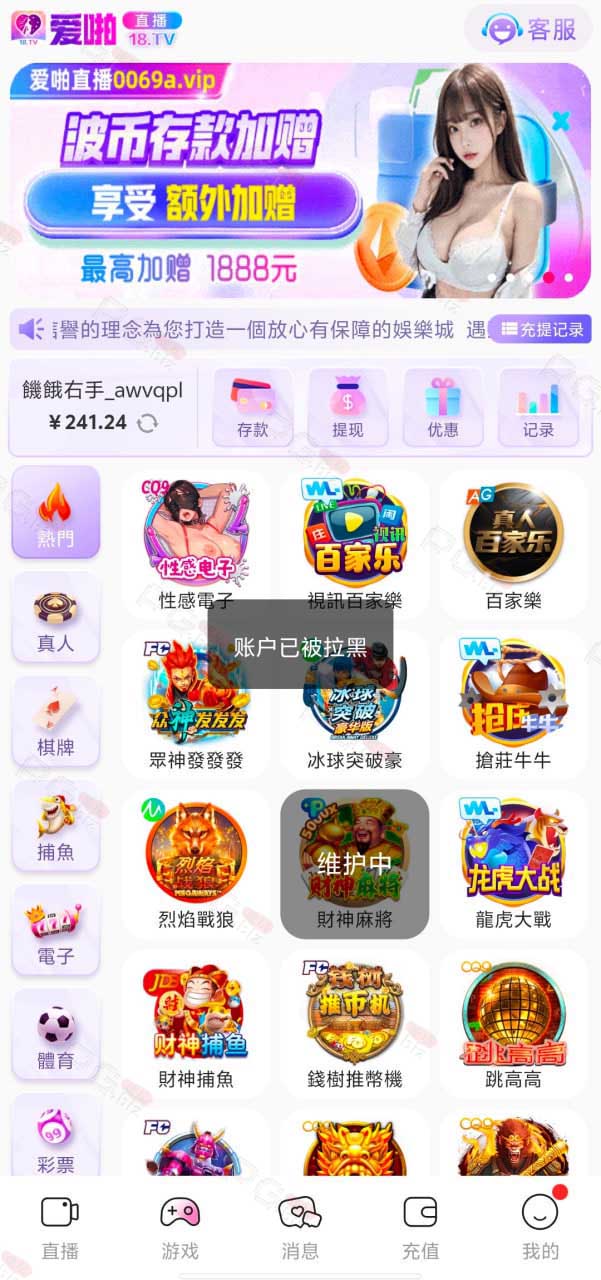
Task: Open the 消息 messages tab
Action: (x=300, y=1227)
